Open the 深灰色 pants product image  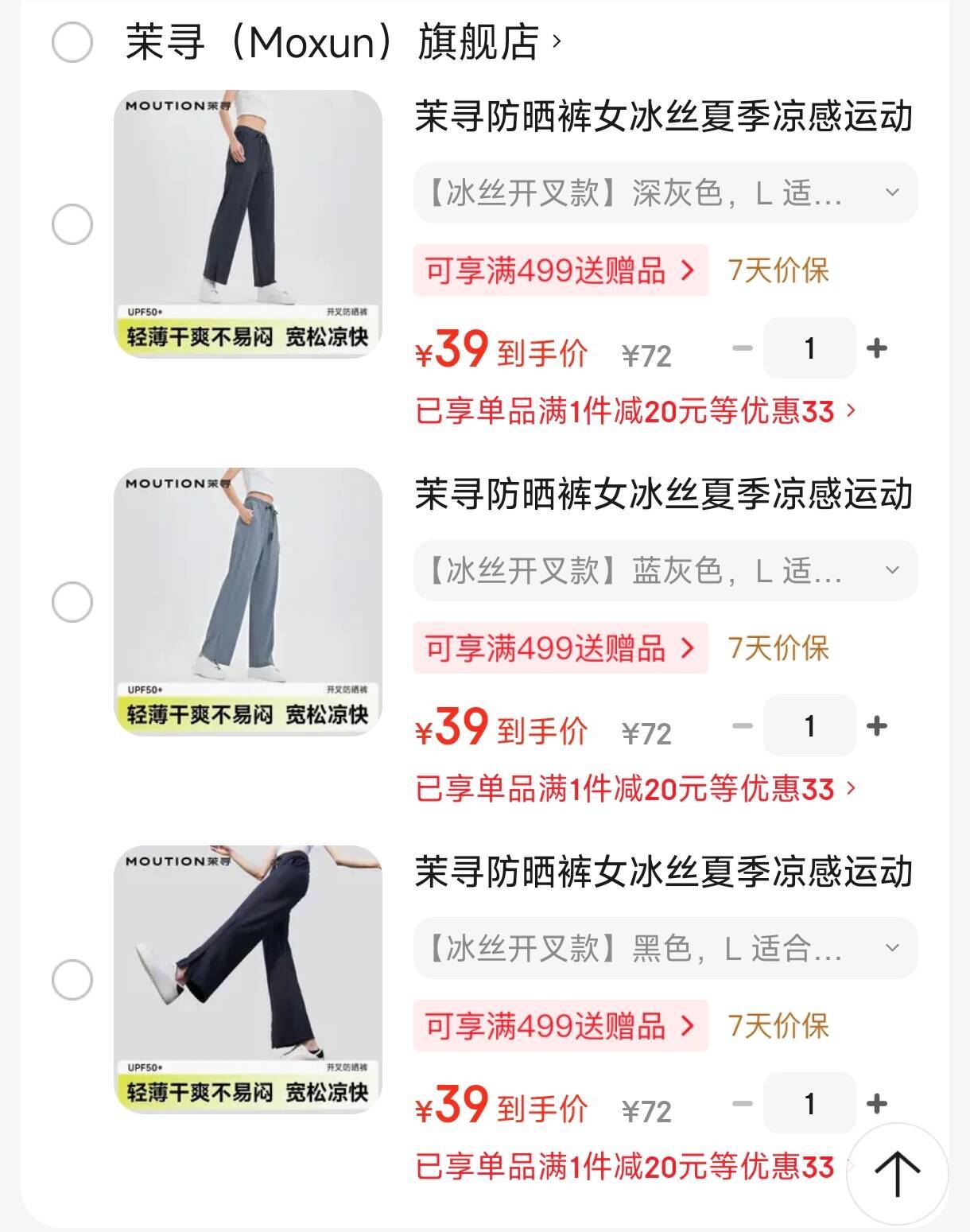pos(248,223)
